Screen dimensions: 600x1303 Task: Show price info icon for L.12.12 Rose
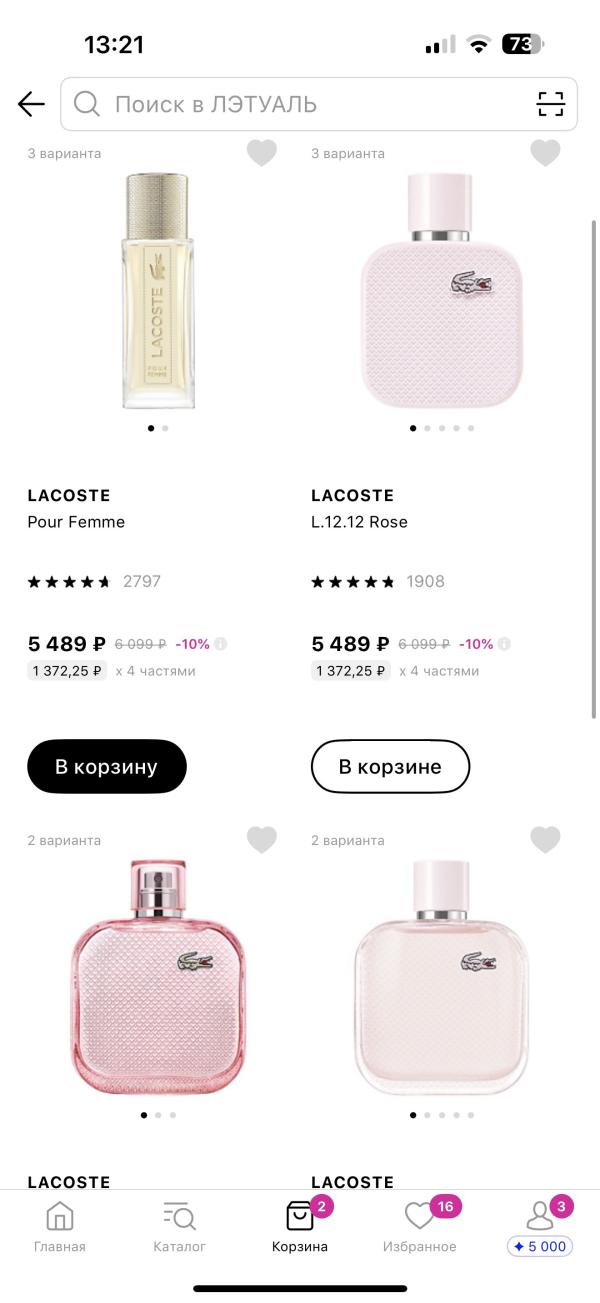coord(505,644)
